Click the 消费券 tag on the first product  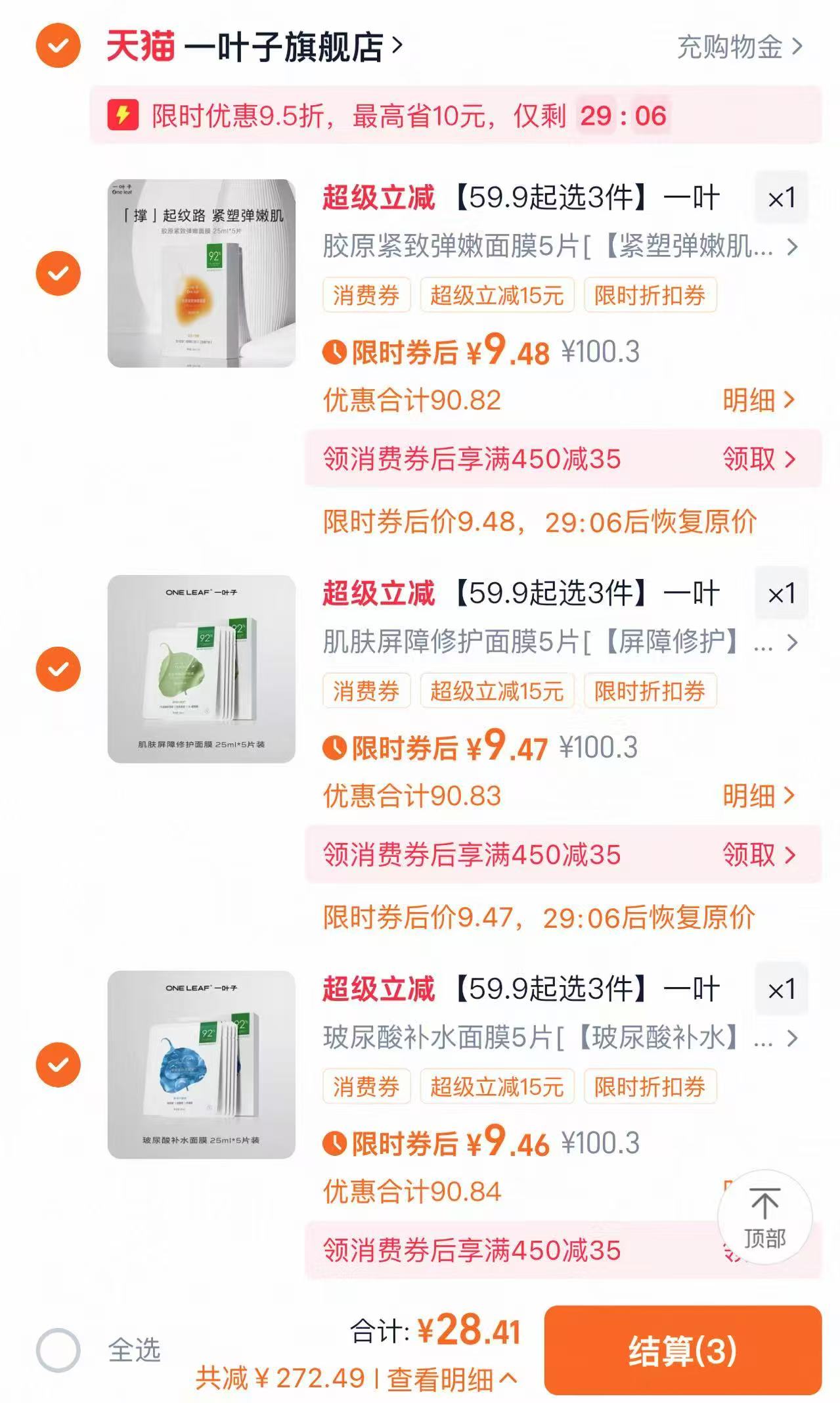[x=366, y=296]
